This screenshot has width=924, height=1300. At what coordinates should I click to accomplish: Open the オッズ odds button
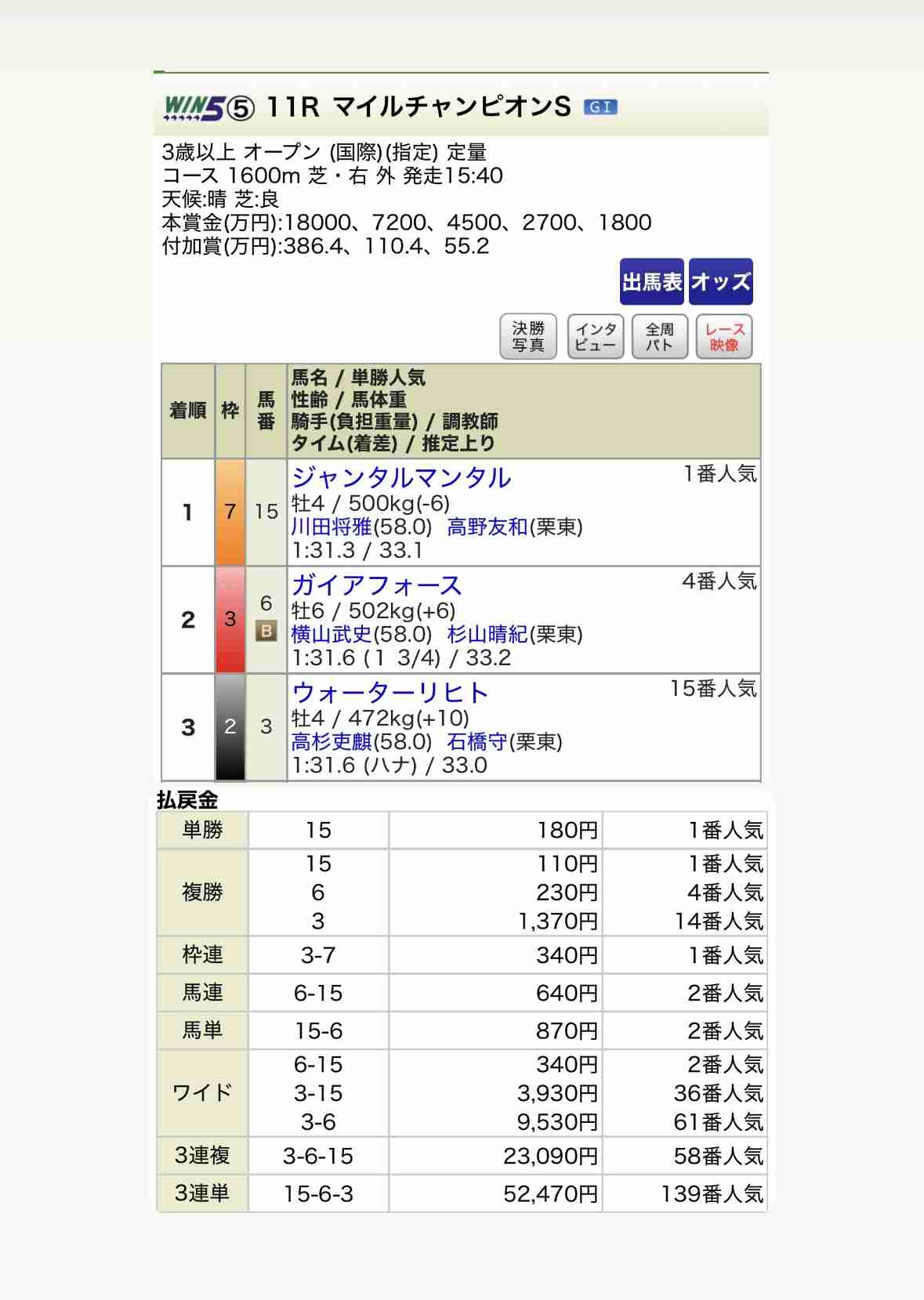click(x=721, y=282)
